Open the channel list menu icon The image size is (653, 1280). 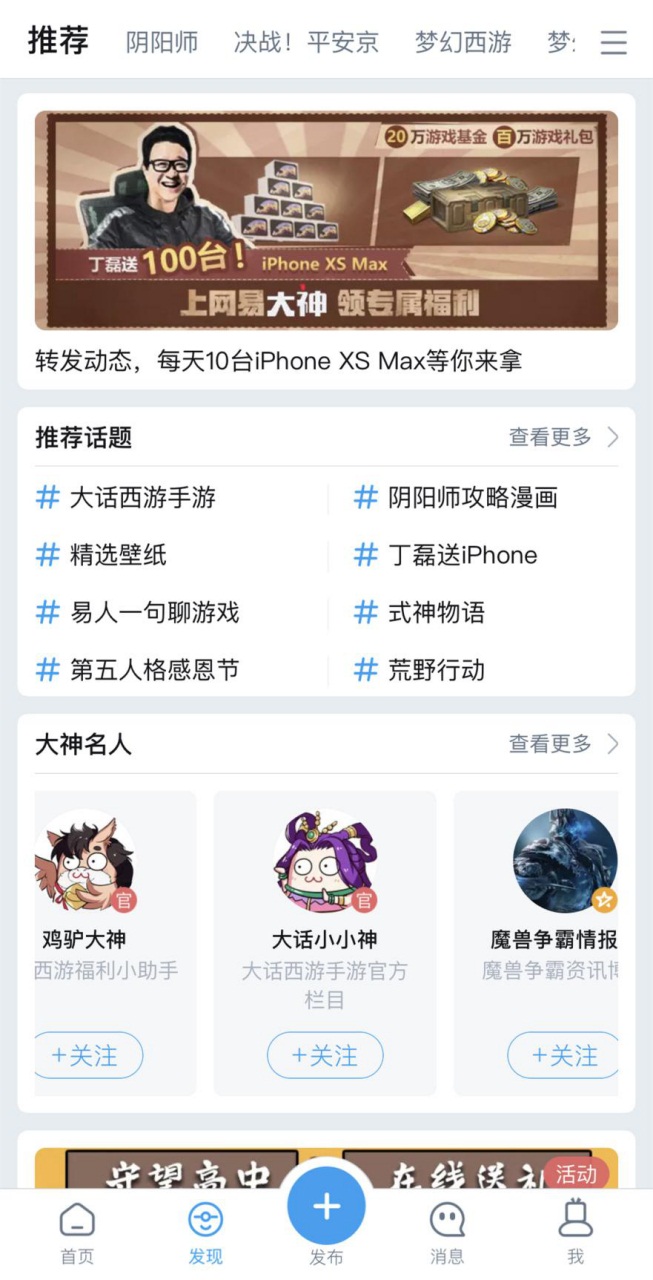tap(613, 42)
